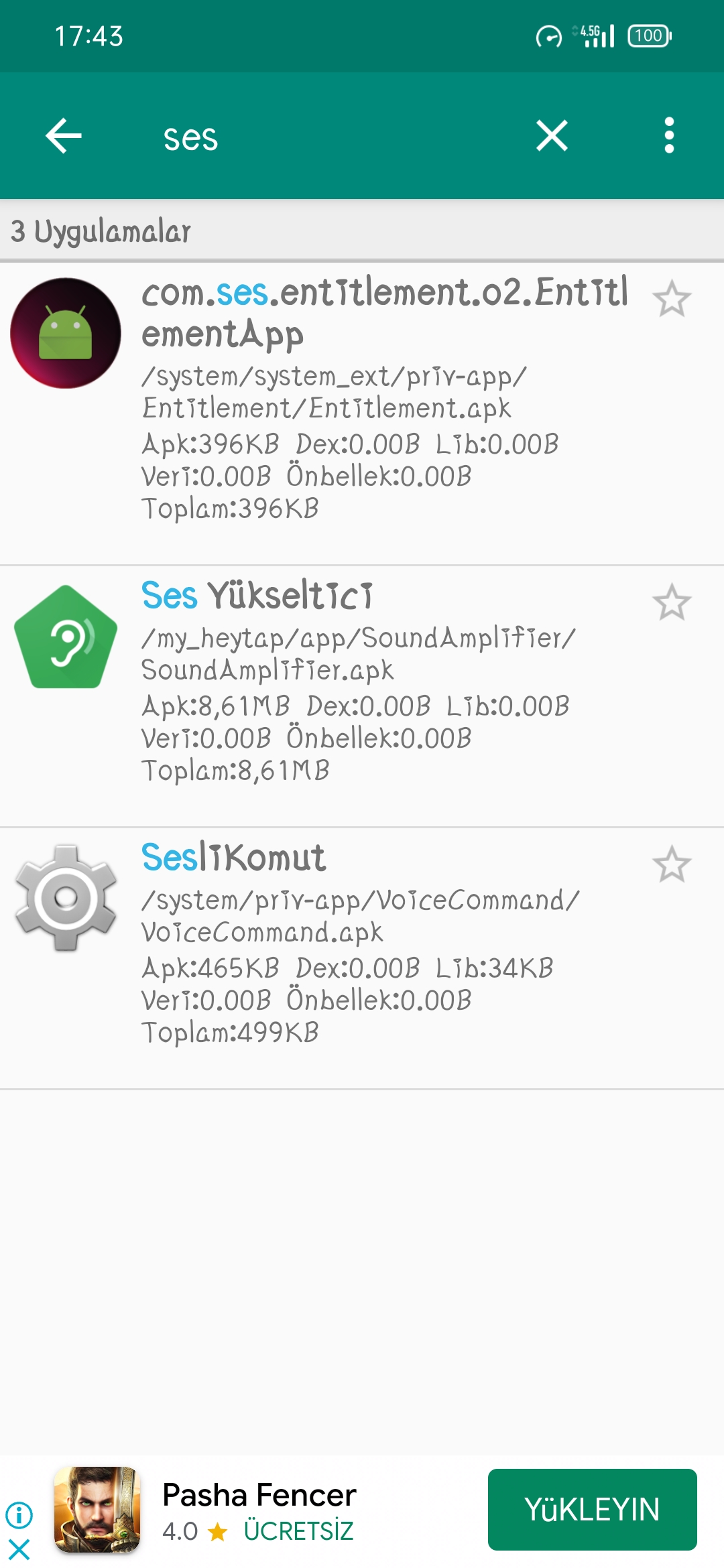Dismiss the ad with the blue X
Image resolution: width=724 pixels, height=1568 pixels.
(x=19, y=1549)
